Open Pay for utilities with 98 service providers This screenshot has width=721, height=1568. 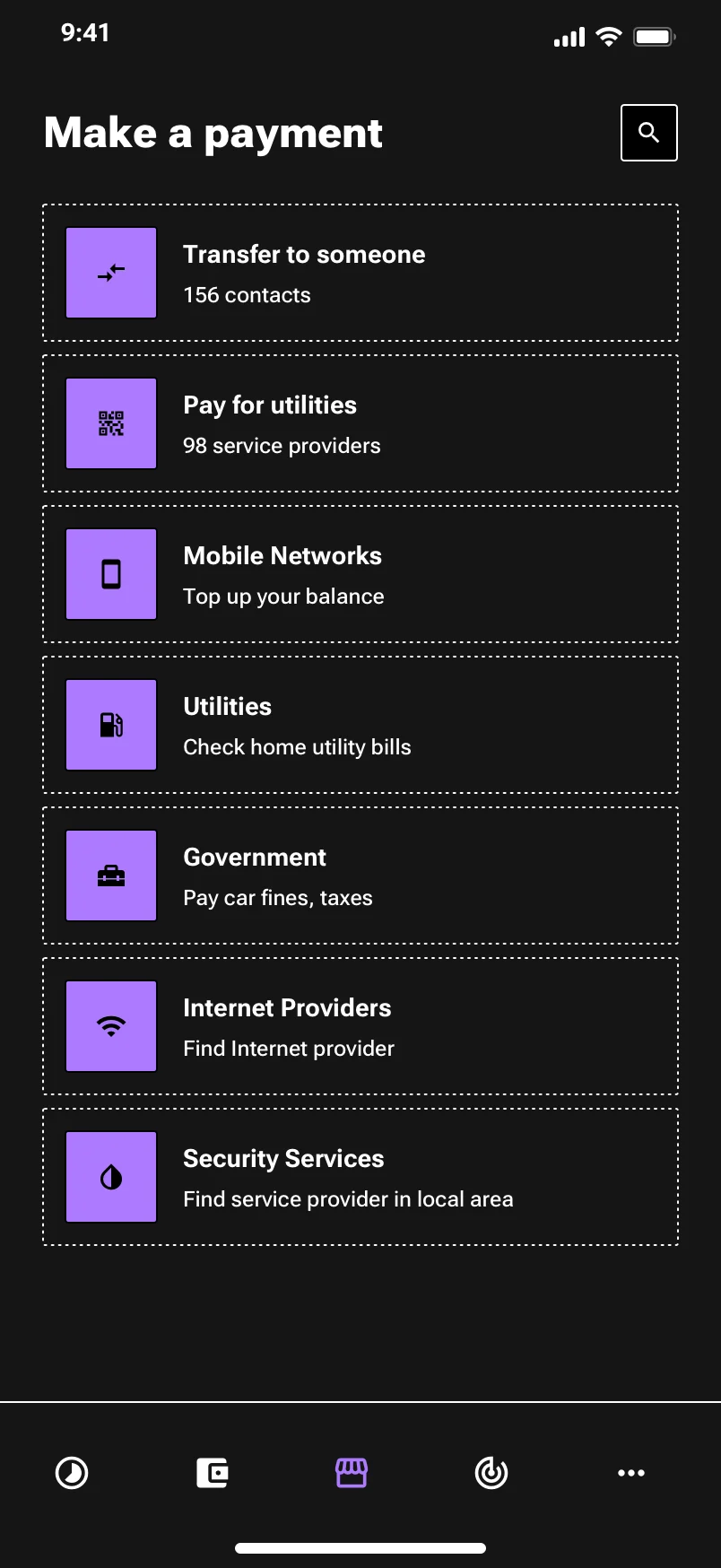[x=359, y=423]
